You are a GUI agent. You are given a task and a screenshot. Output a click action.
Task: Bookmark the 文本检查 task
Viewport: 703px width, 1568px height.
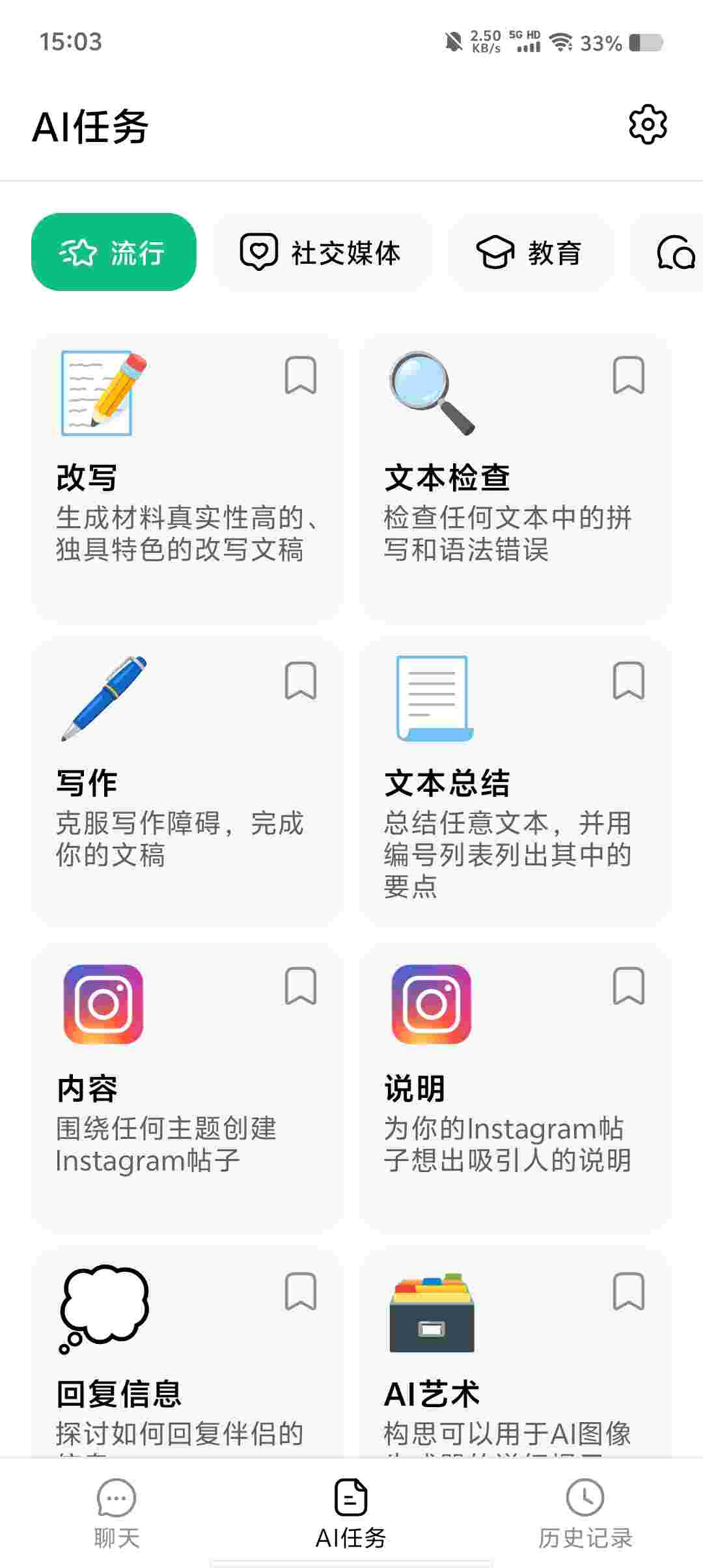click(629, 375)
